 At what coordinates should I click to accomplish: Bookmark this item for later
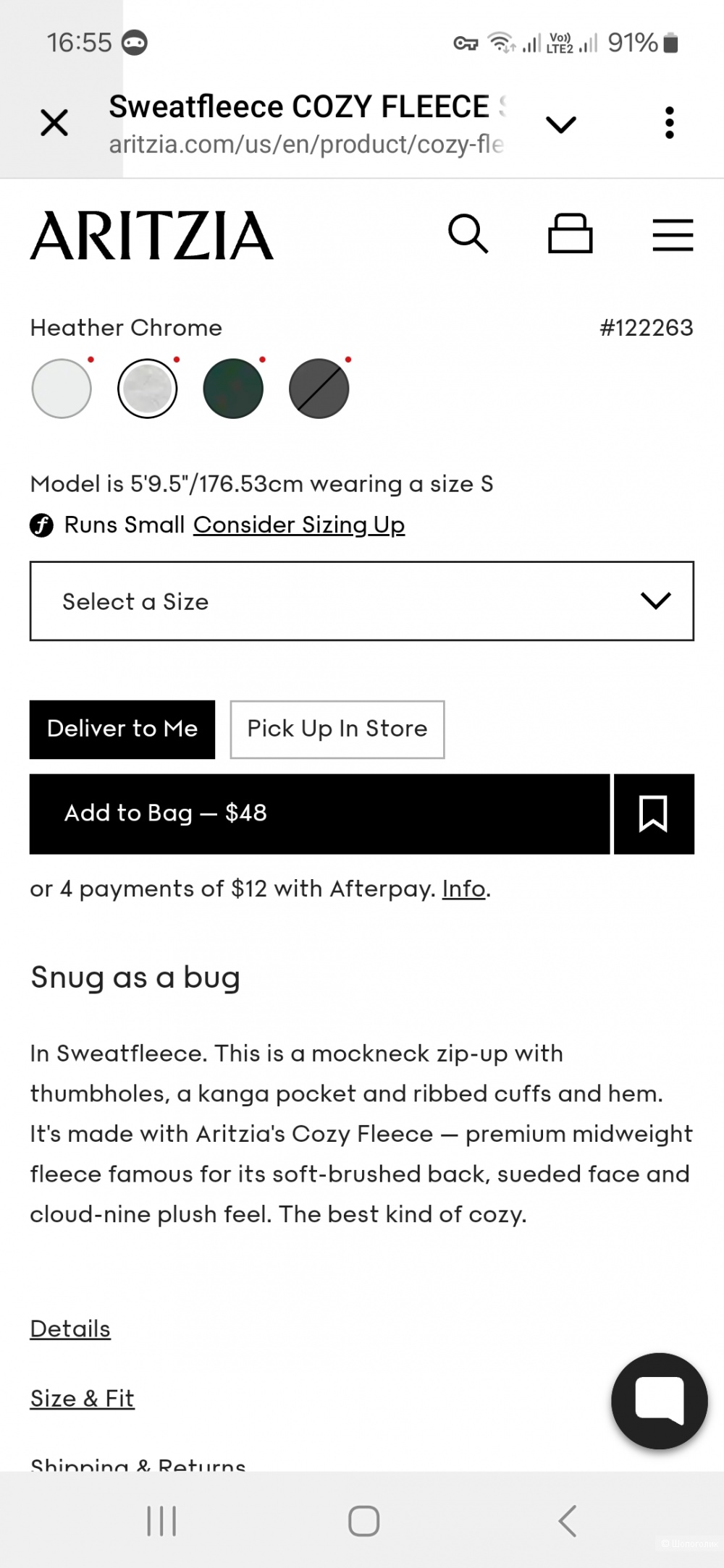(x=653, y=813)
